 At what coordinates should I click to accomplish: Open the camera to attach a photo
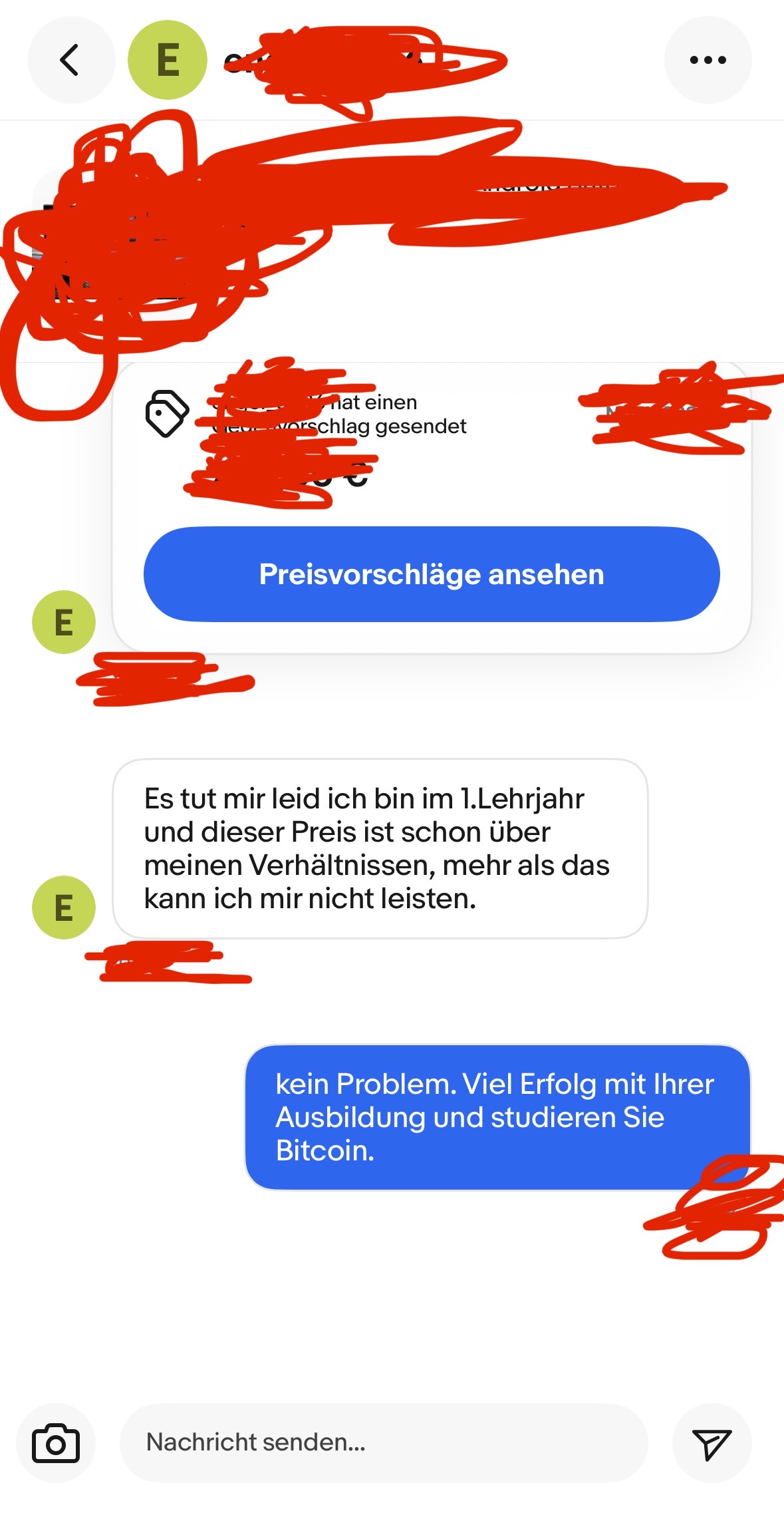pyautogui.click(x=56, y=1442)
